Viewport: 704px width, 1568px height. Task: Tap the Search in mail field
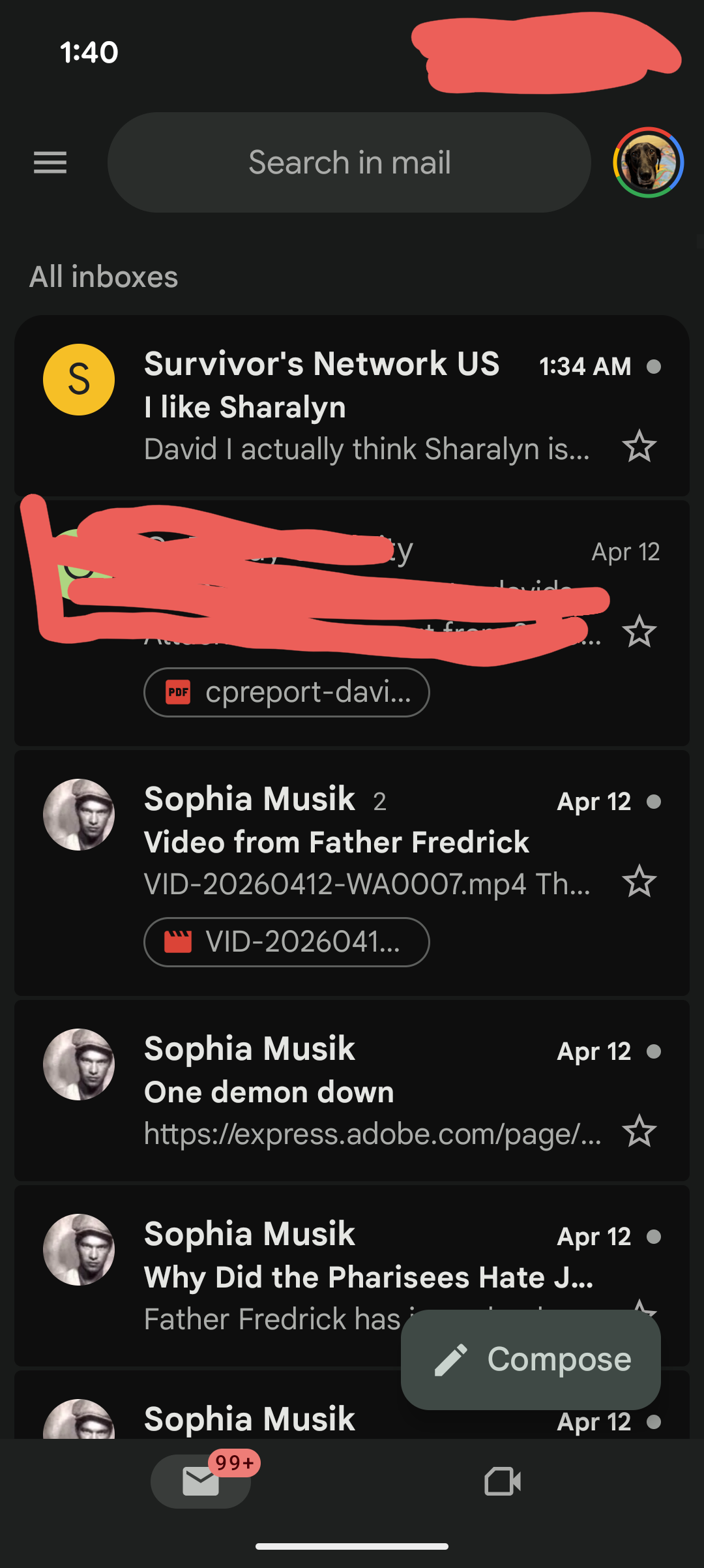(349, 162)
